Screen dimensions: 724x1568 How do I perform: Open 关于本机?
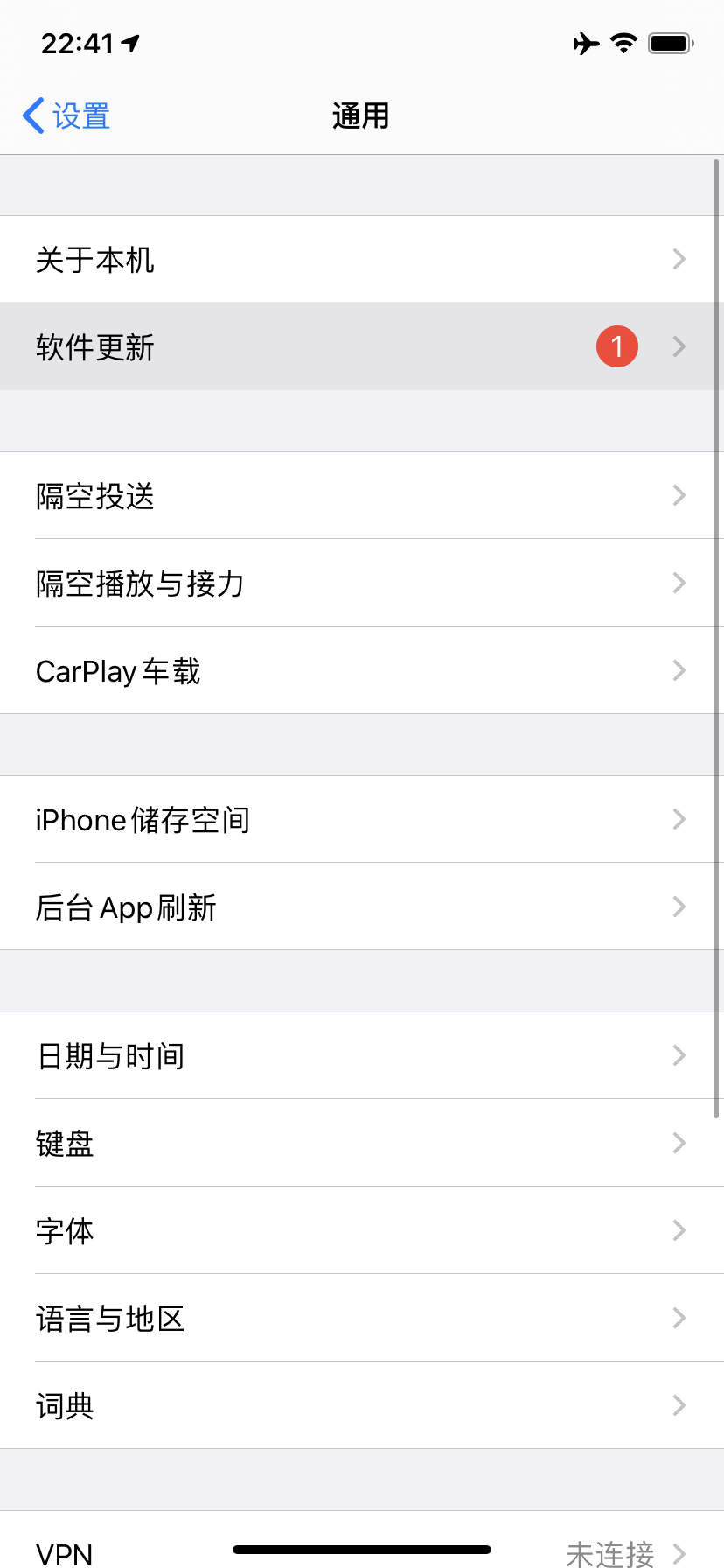tap(361, 260)
